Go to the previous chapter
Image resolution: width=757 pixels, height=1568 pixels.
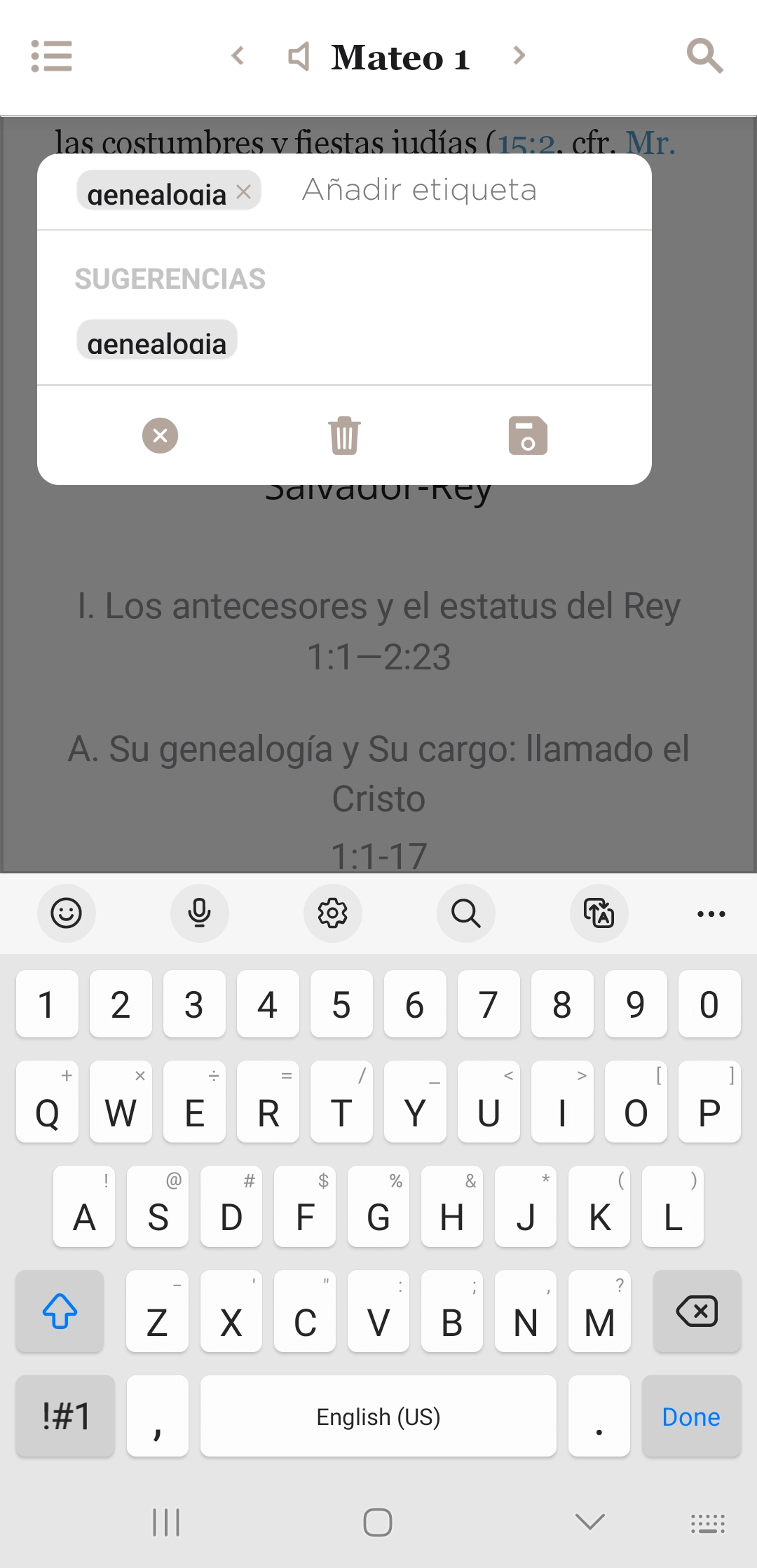[x=238, y=56]
